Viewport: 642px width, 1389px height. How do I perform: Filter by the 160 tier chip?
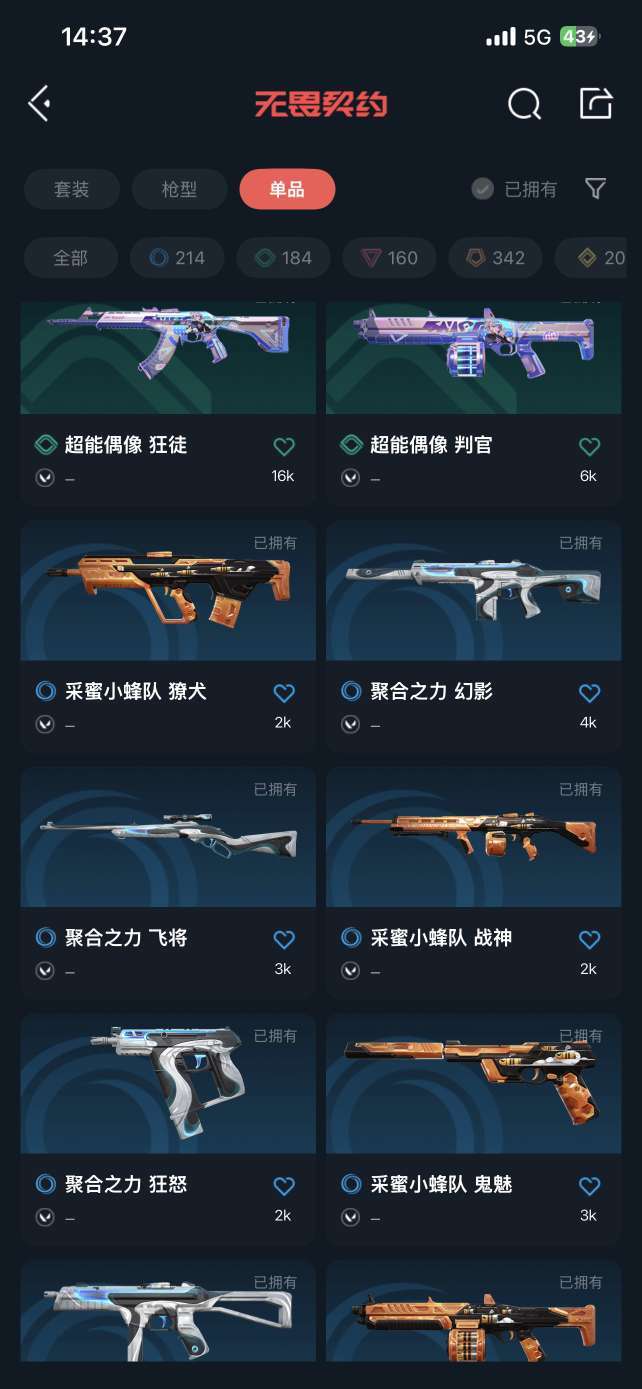(x=389, y=258)
